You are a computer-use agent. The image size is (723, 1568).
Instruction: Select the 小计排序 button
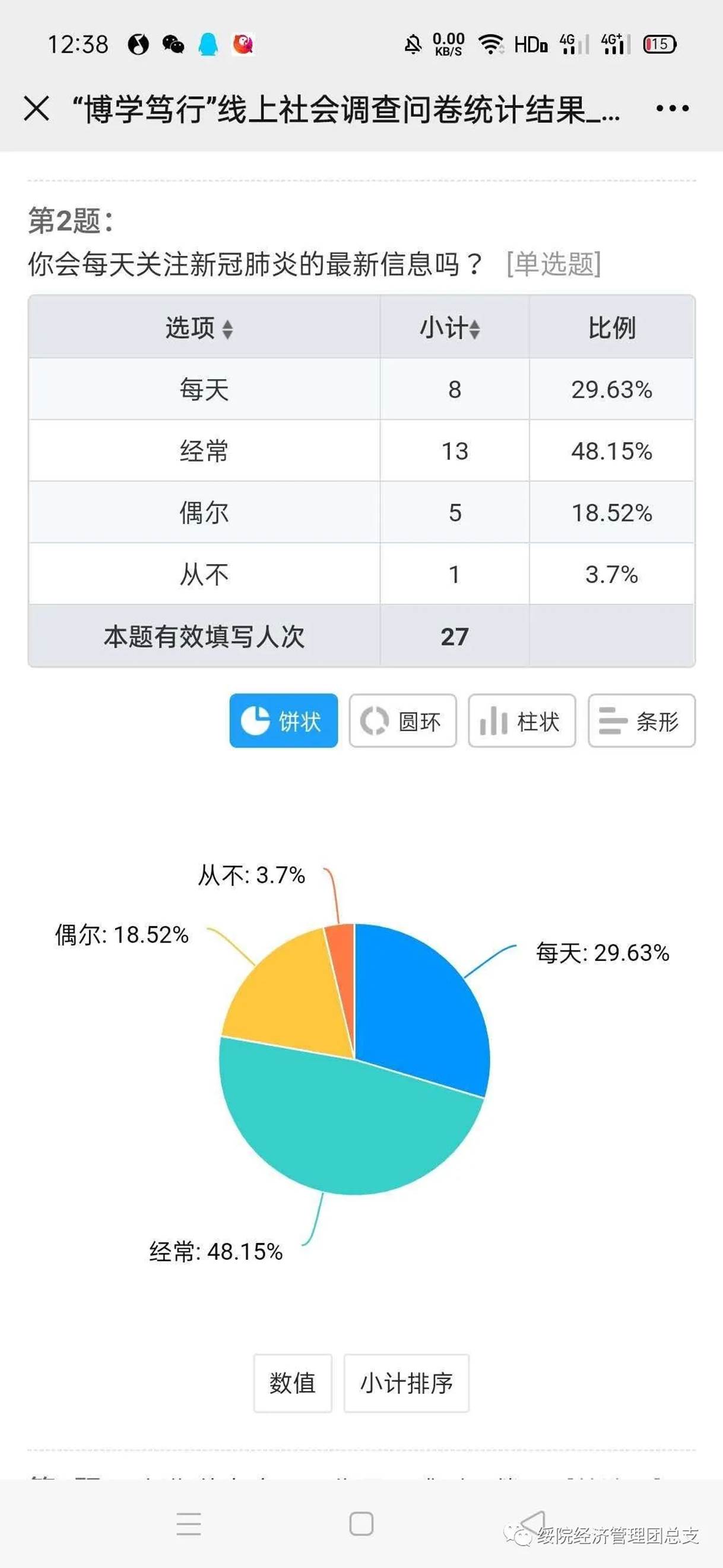[x=407, y=1383]
